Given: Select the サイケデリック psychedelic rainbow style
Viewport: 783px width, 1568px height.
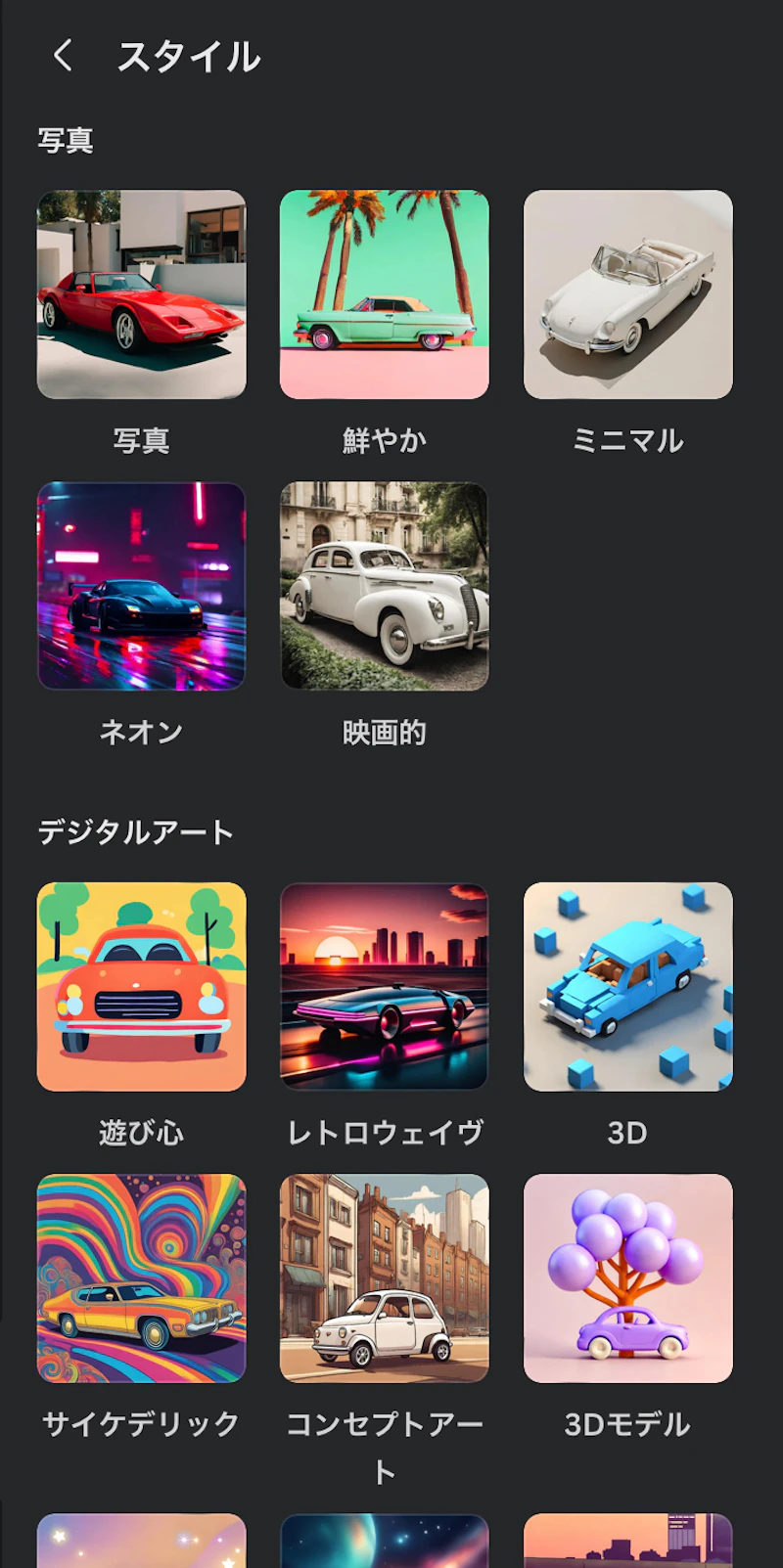Looking at the screenshot, I should coord(142,1277).
